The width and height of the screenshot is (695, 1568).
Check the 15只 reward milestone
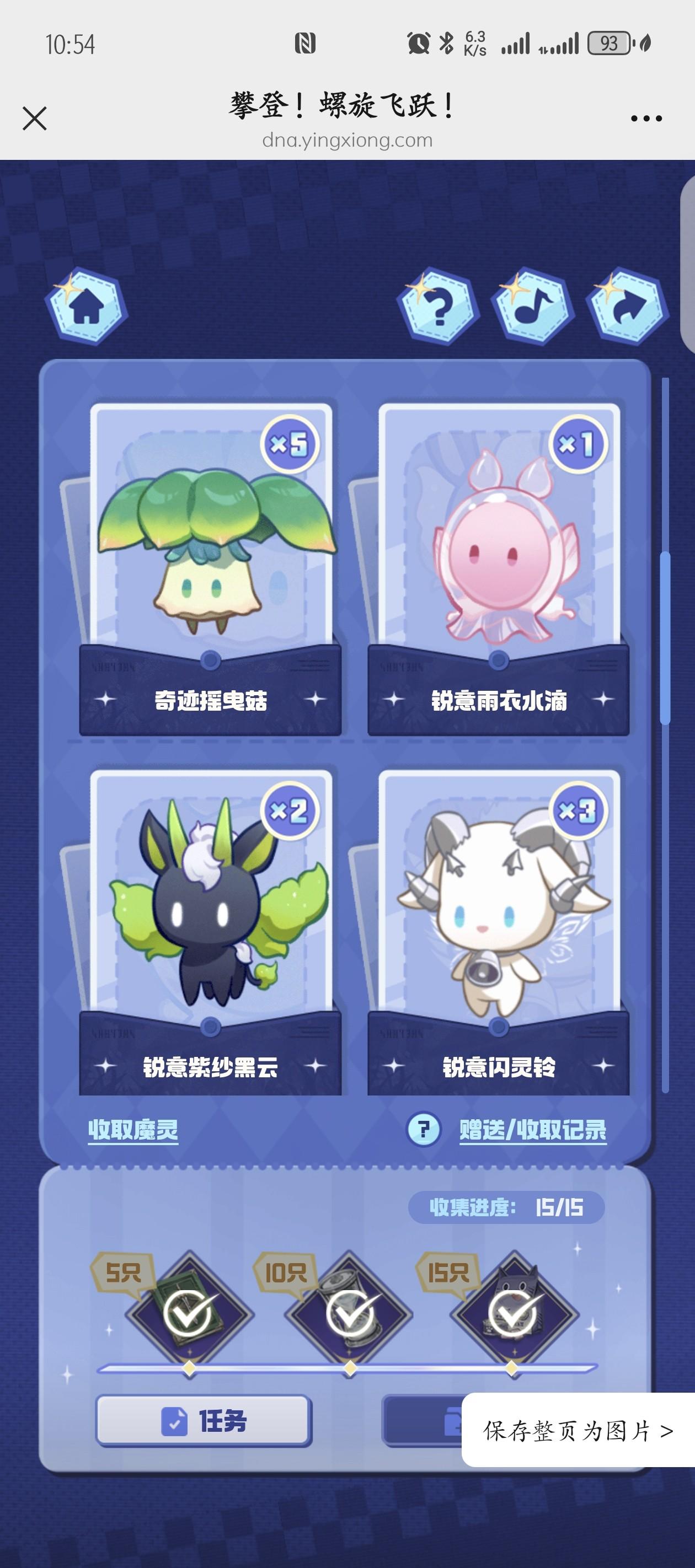(x=512, y=1314)
